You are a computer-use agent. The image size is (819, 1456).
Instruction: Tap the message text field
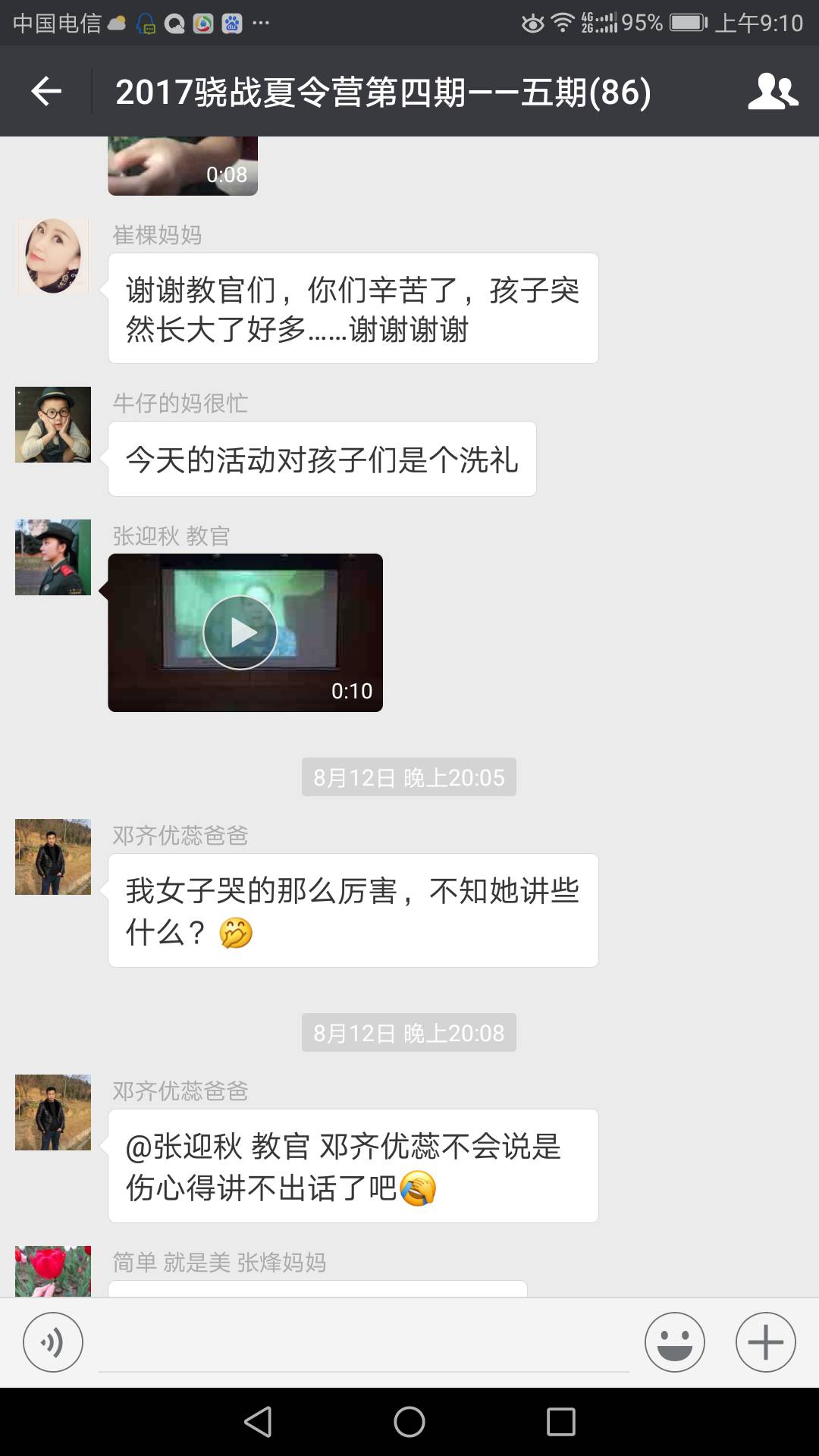pyautogui.click(x=364, y=1344)
